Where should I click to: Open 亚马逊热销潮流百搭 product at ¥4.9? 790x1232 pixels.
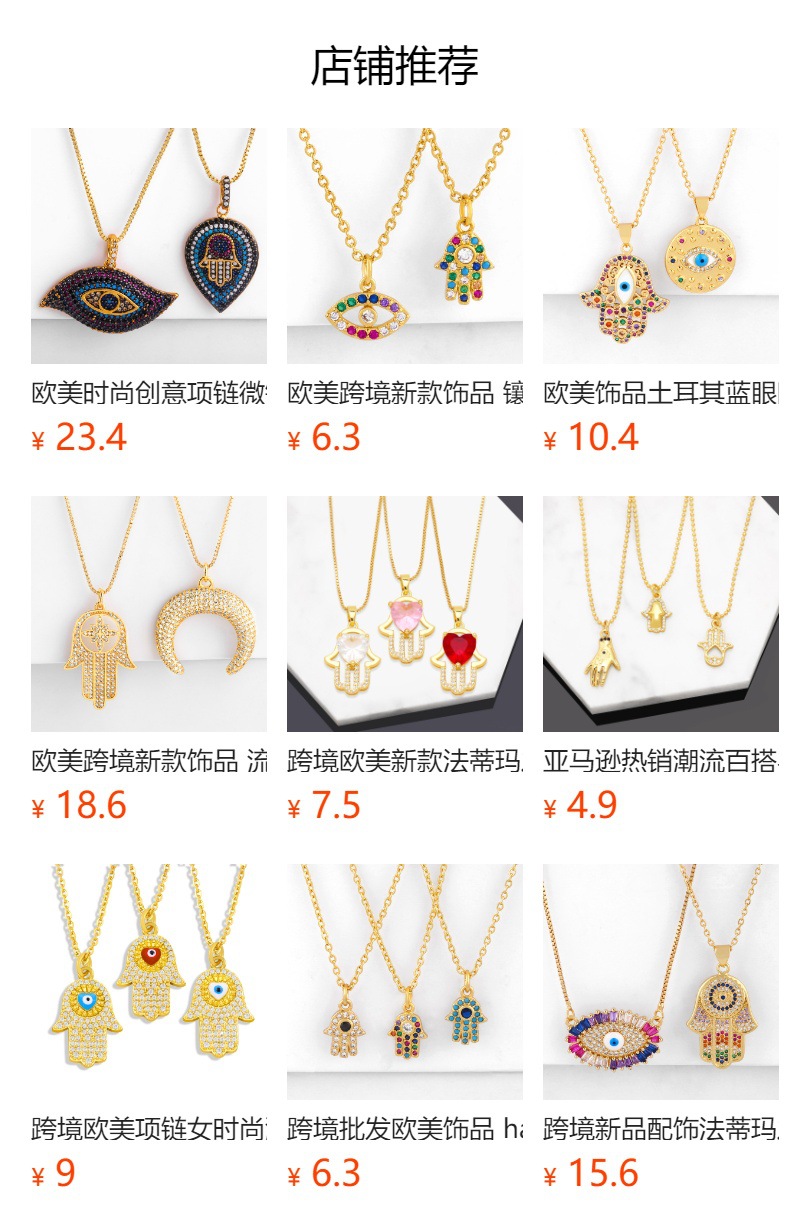pos(661,614)
